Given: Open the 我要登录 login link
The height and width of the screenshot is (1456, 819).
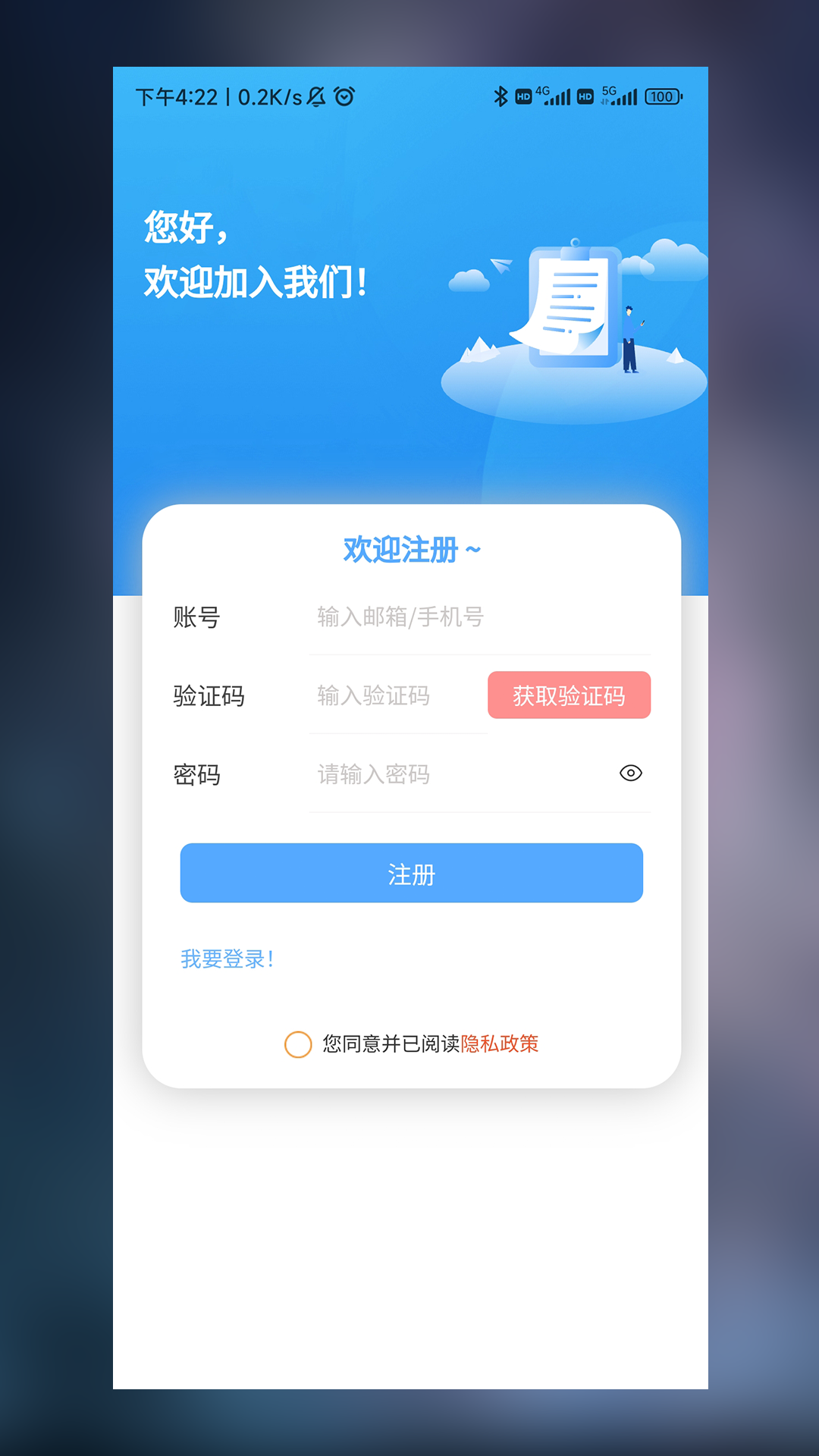Looking at the screenshot, I should click(226, 959).
